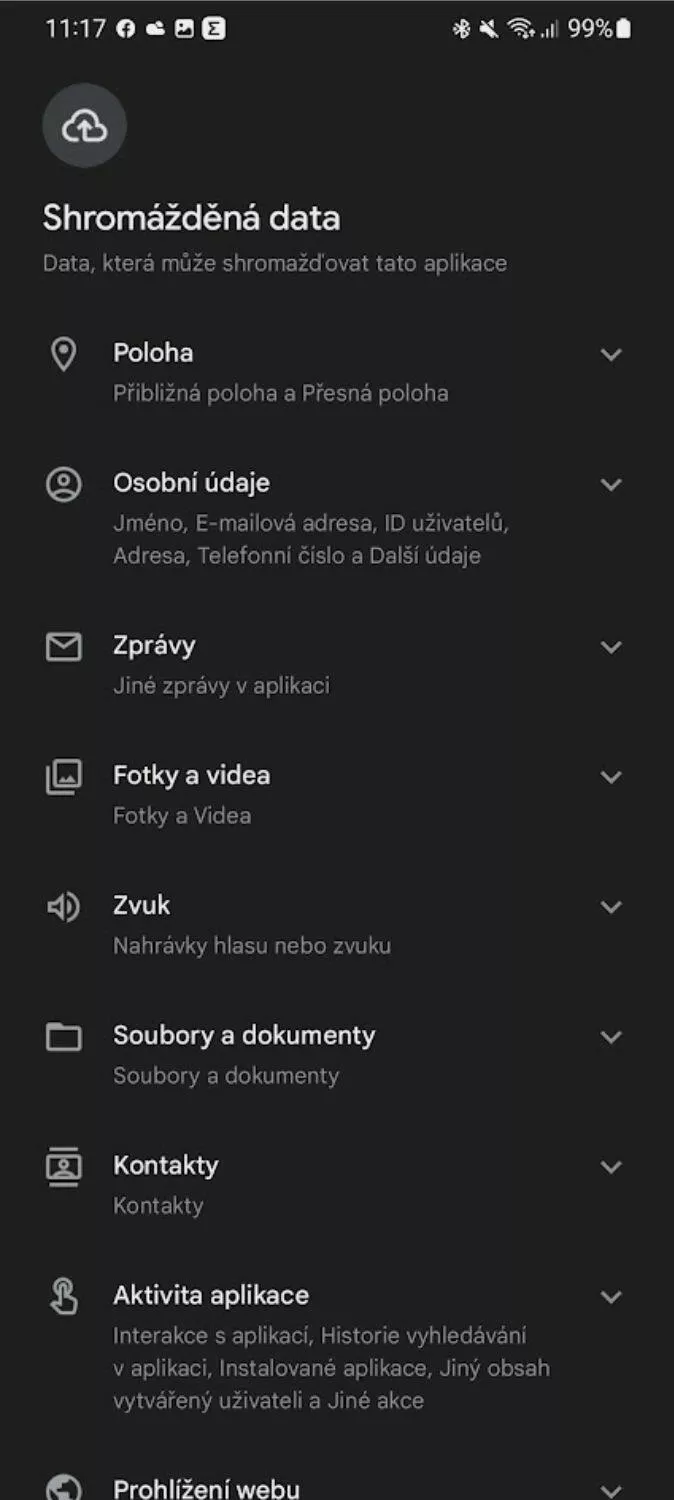This screenshot has height=1500, width=674.
Task: Expand the Zvuk section
Action: click(x=611, y=907)
